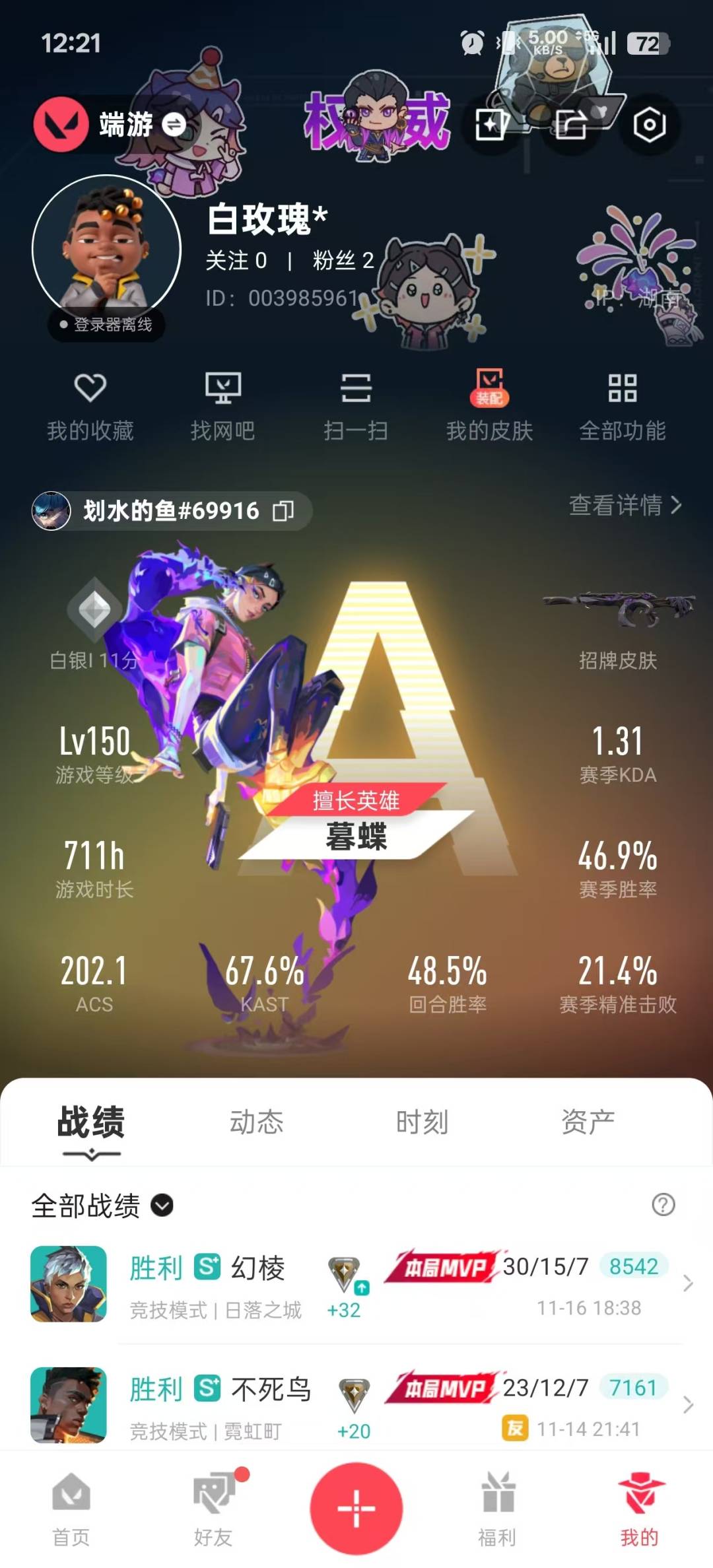Launch the 扫一扫 scanner
The image size is (713, 1568).
pyautogui.click(x=356, y=405)
